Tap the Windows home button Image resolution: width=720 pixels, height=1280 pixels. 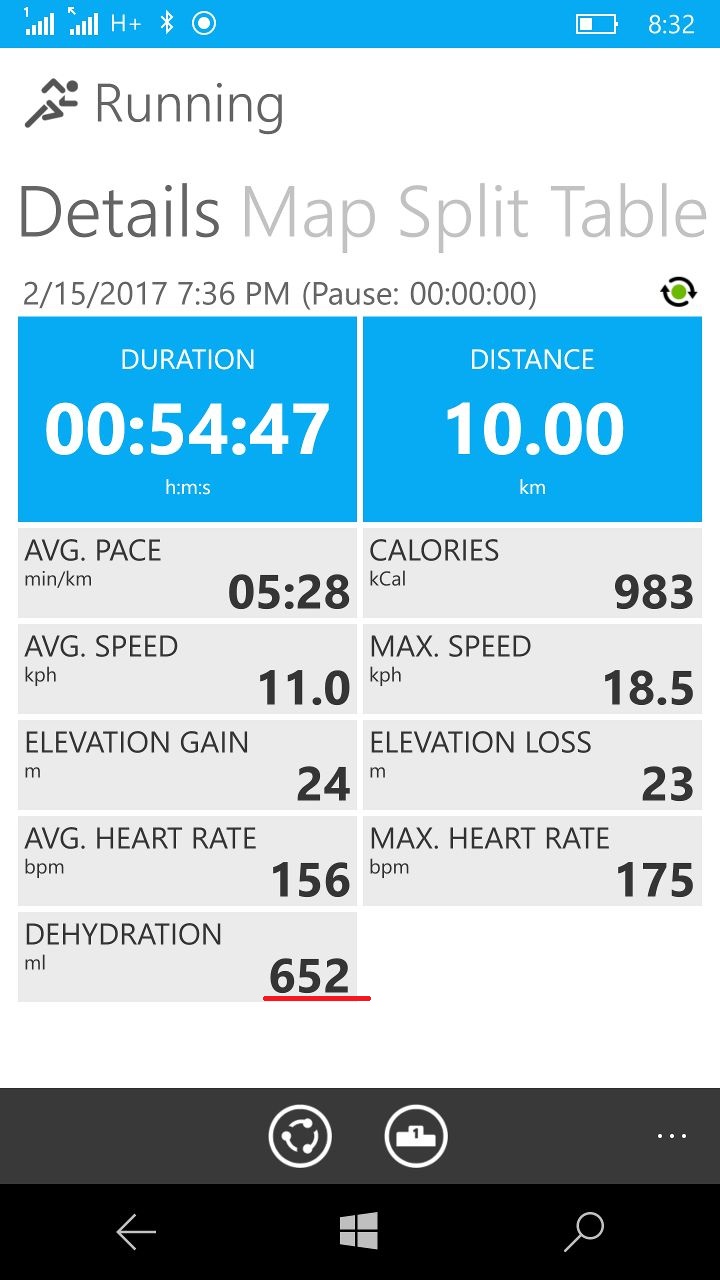click(359, 1231)
